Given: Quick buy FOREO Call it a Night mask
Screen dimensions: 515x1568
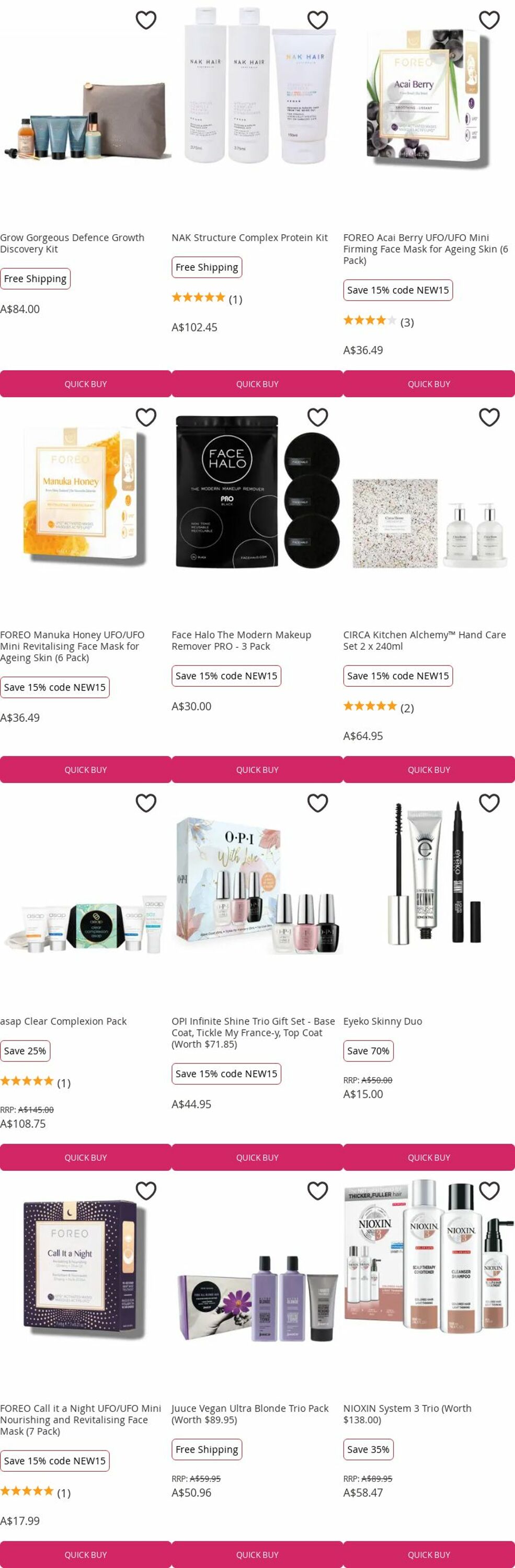Looking at the screenshot, I should 85,1554.
